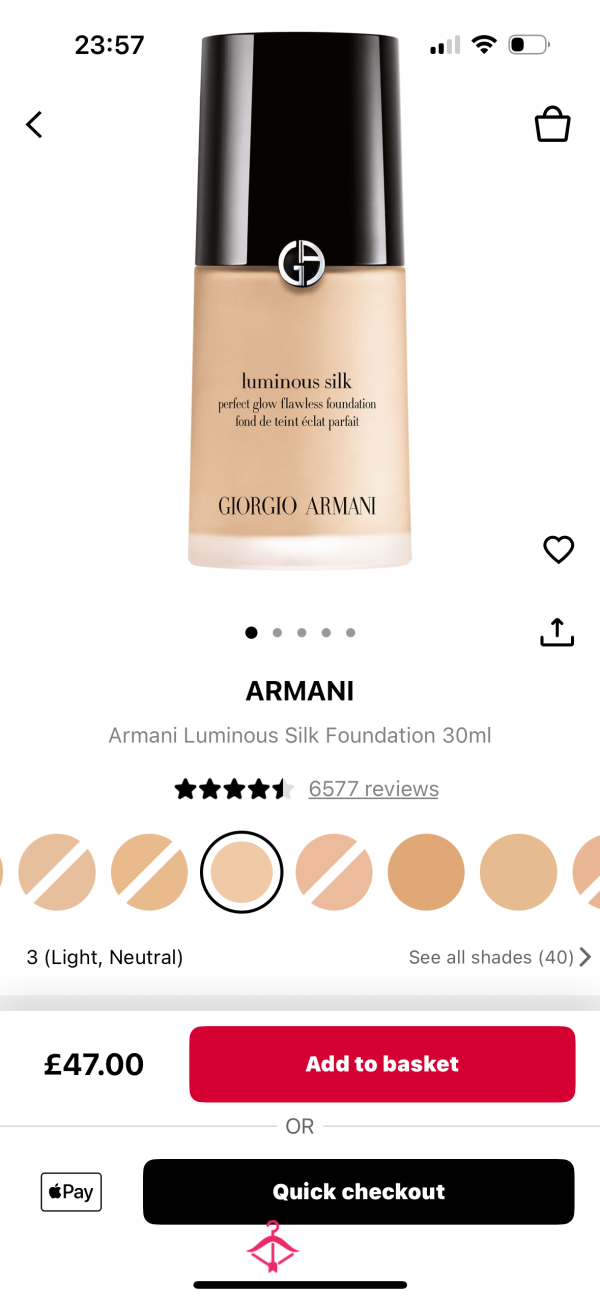600x1301 pixels.
Task: Add to basket
Action: pyautogui.click(x=382, y=1064)
